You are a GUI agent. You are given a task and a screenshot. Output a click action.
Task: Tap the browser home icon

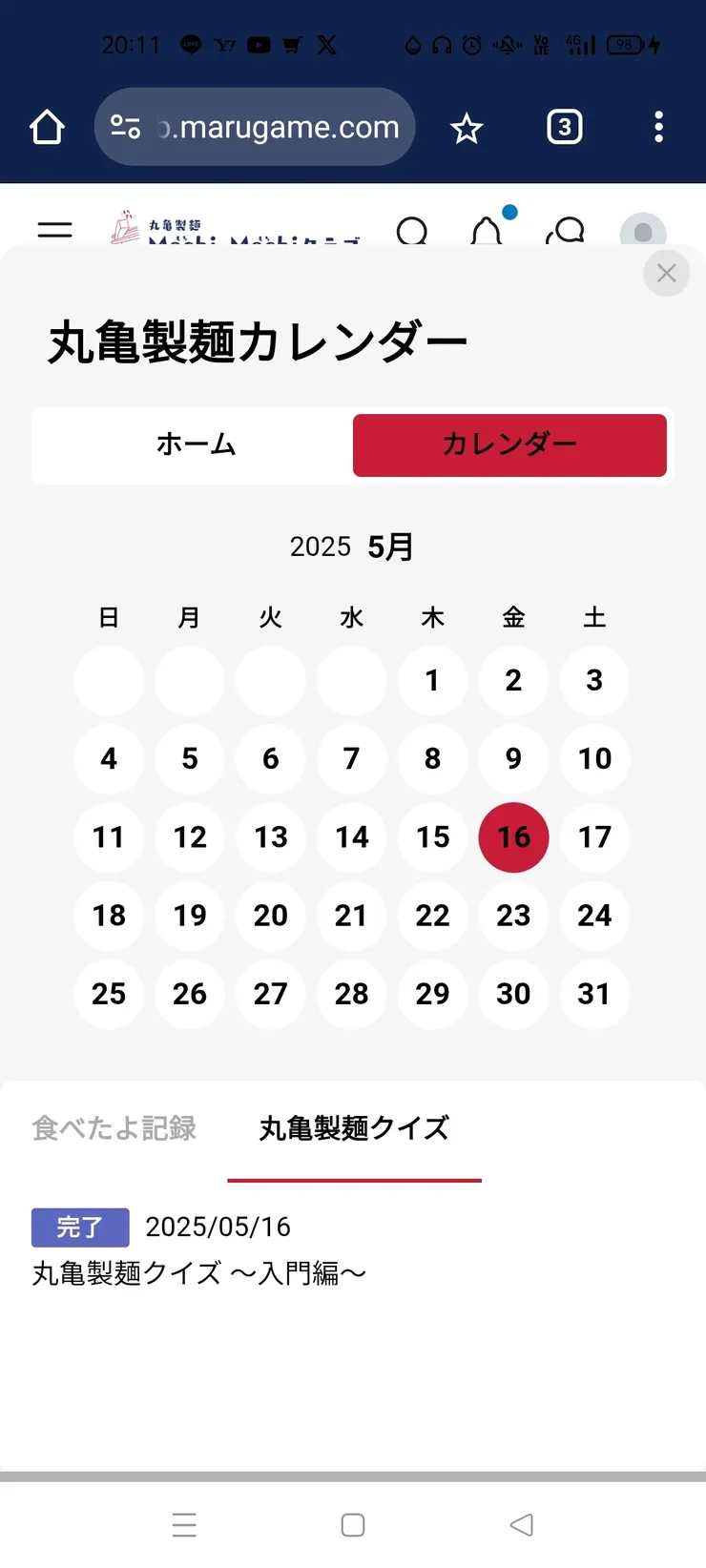click(46, 127)
